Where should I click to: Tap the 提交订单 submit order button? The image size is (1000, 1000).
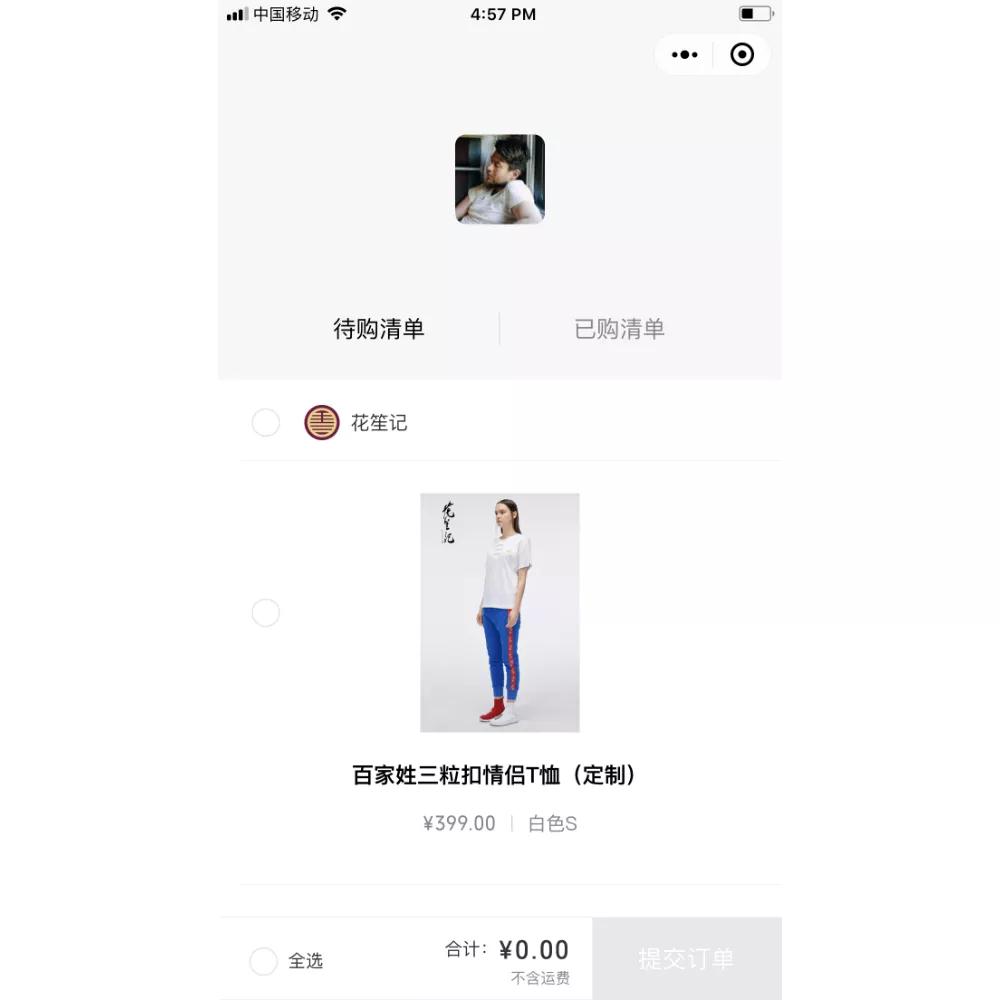click(x=686, y=959)
